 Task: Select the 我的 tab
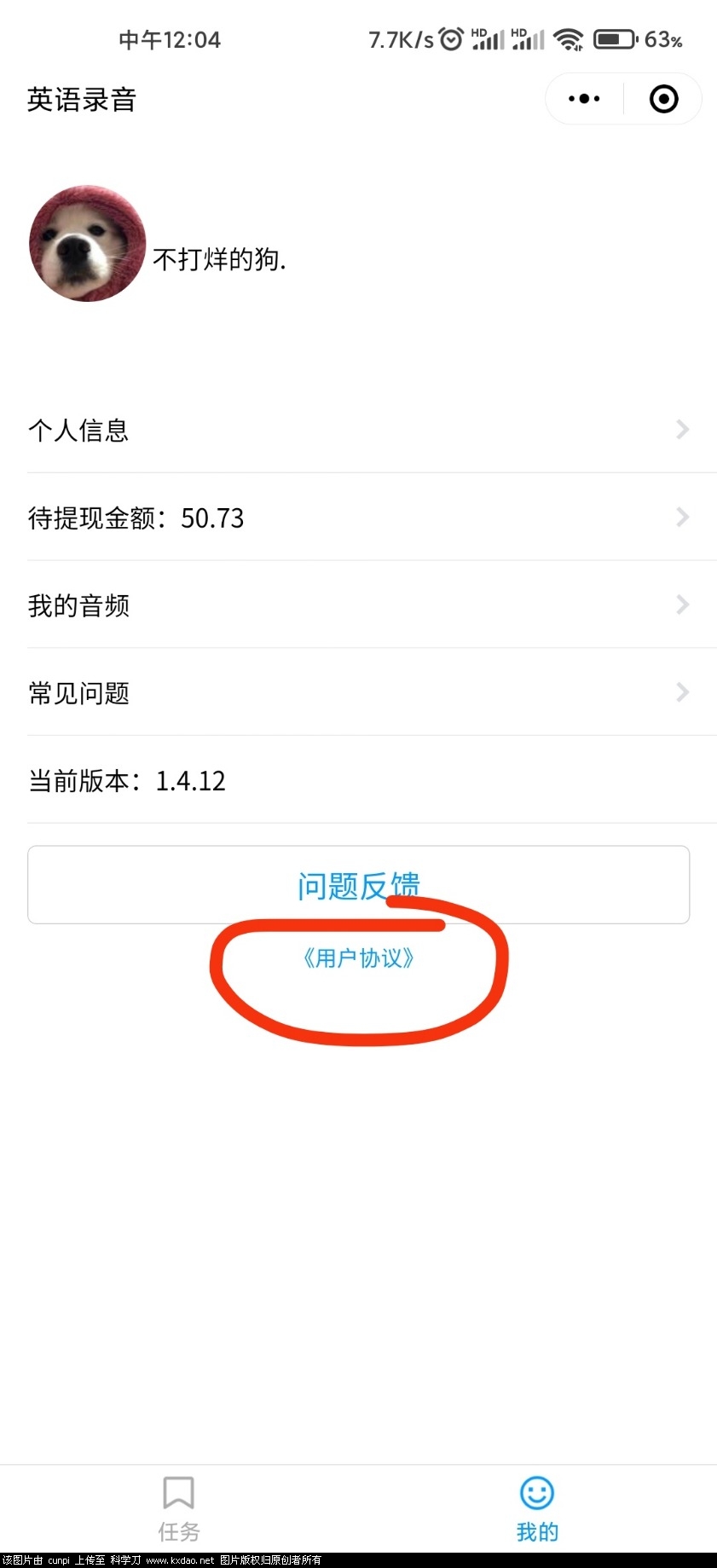(x=537, y=1509)
